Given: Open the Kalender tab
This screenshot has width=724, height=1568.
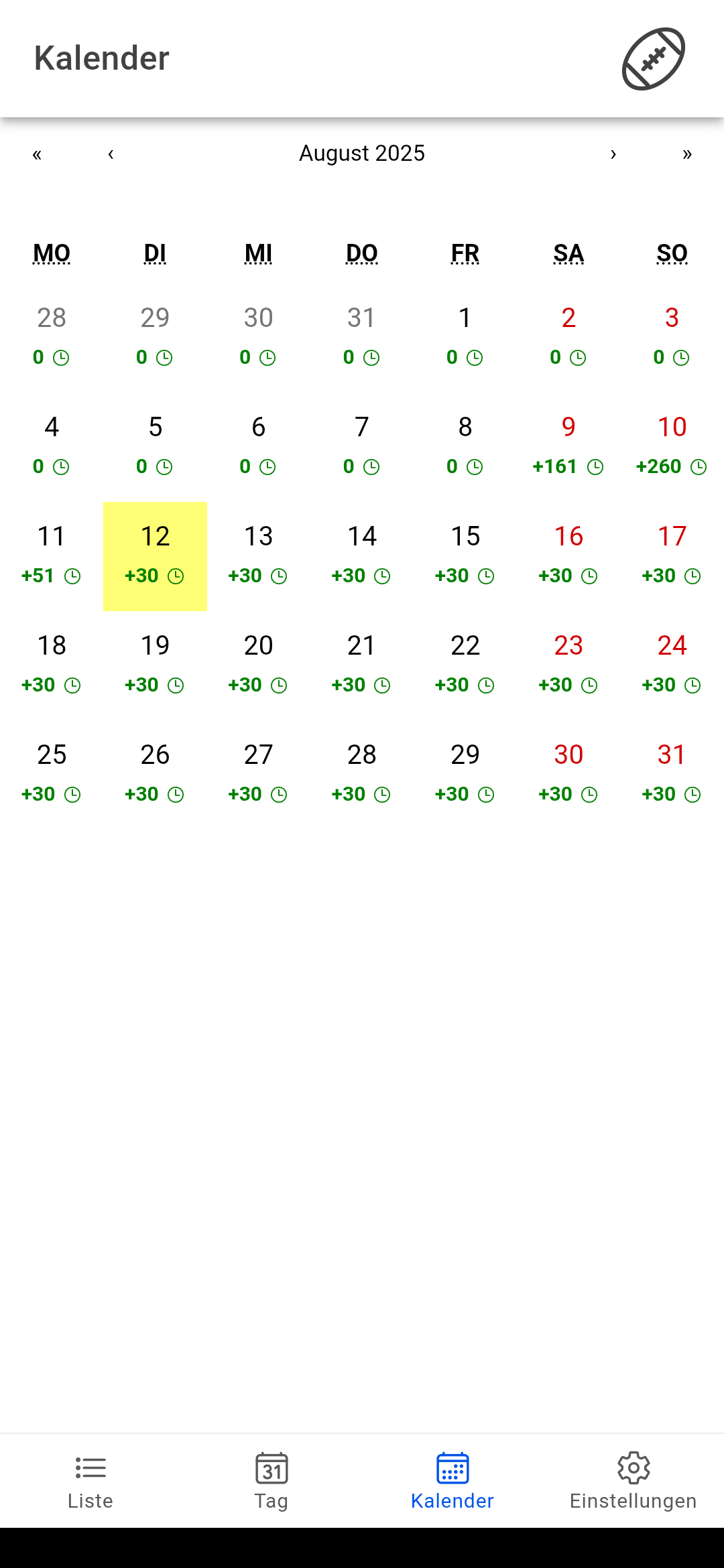Looking at the screenshot, I should point(452,1482).
